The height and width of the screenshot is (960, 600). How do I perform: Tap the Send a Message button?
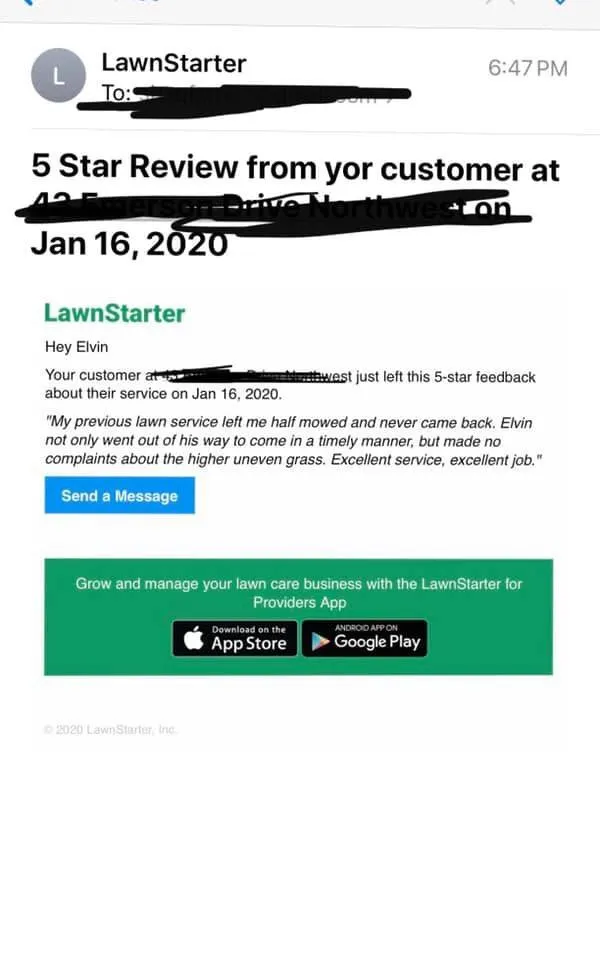[x=119, y=496]
